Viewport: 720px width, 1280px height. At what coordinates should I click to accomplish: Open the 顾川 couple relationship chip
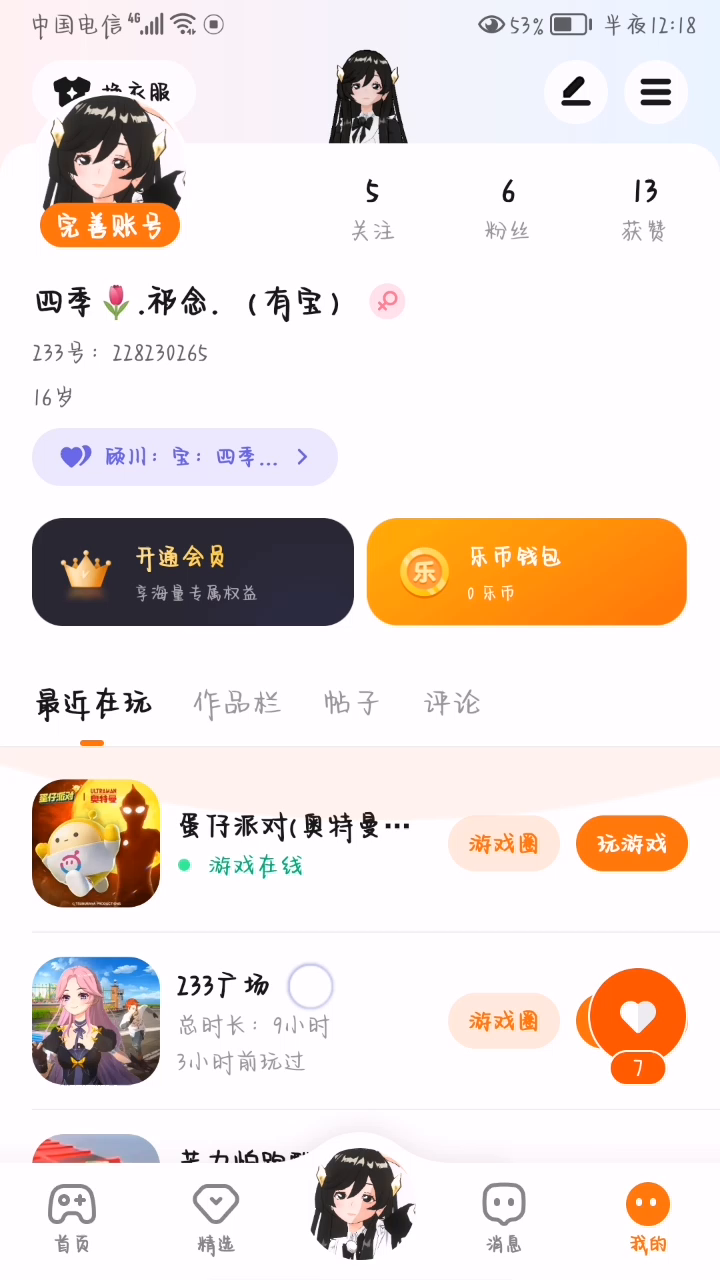click(185, 457)
